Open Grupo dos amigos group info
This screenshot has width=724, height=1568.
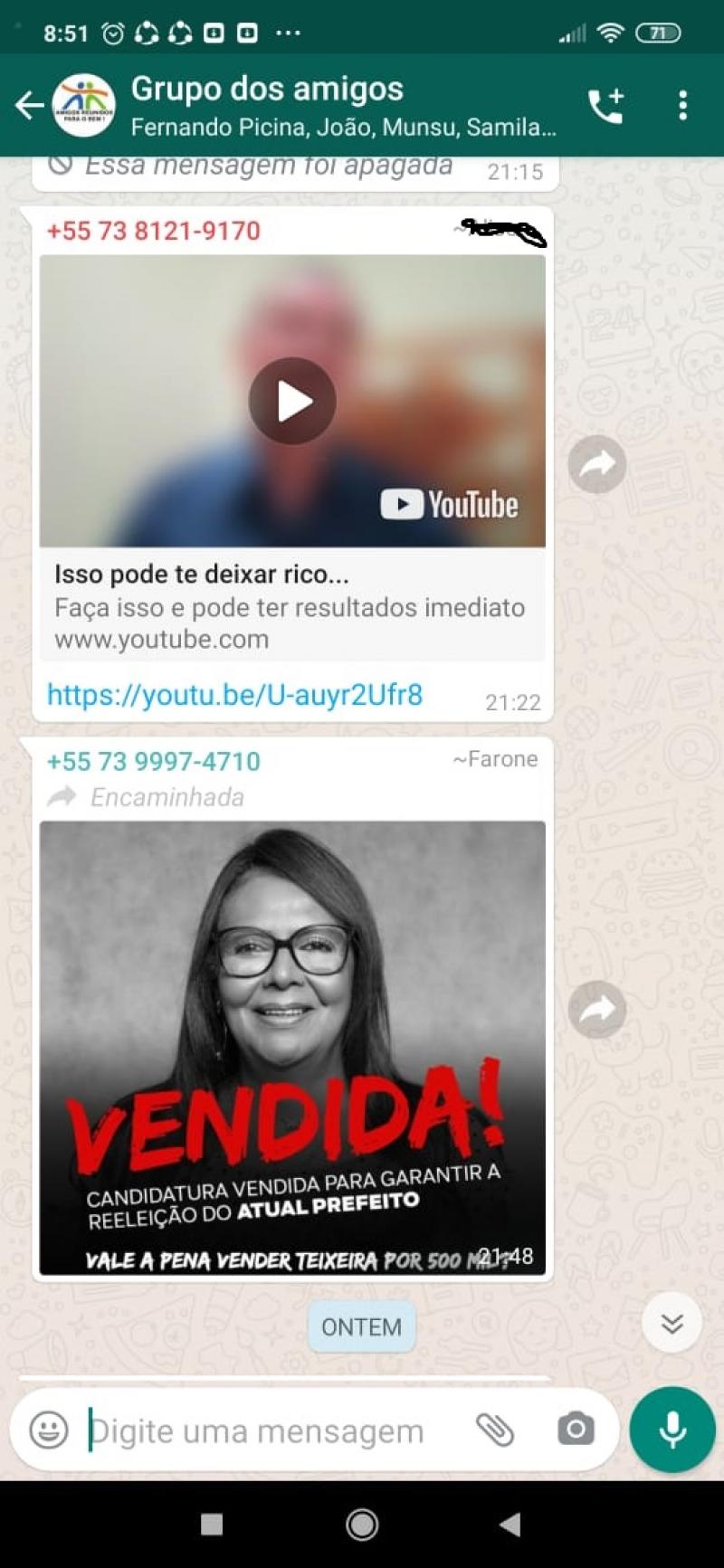(342, 106)
